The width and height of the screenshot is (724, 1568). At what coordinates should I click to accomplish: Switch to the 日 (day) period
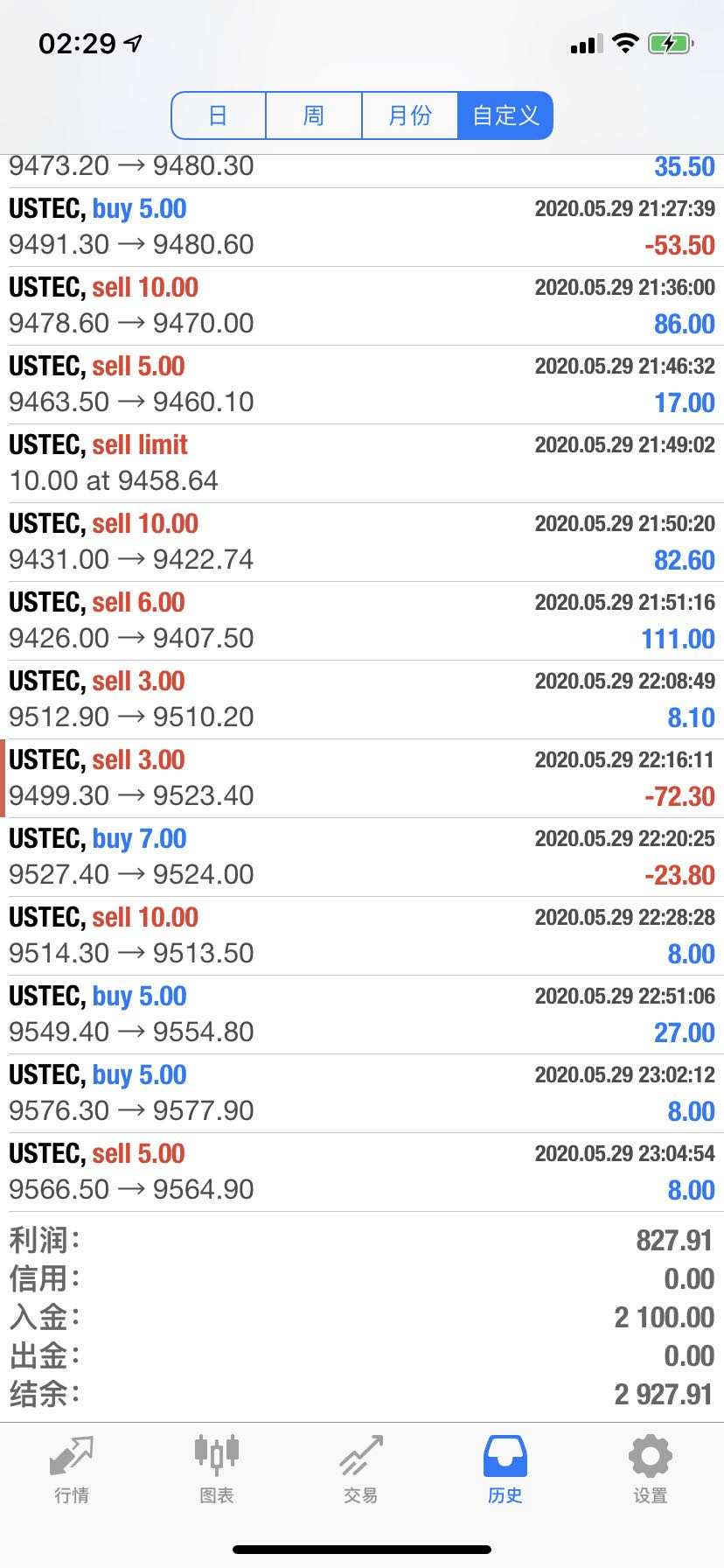pos(219,115)
